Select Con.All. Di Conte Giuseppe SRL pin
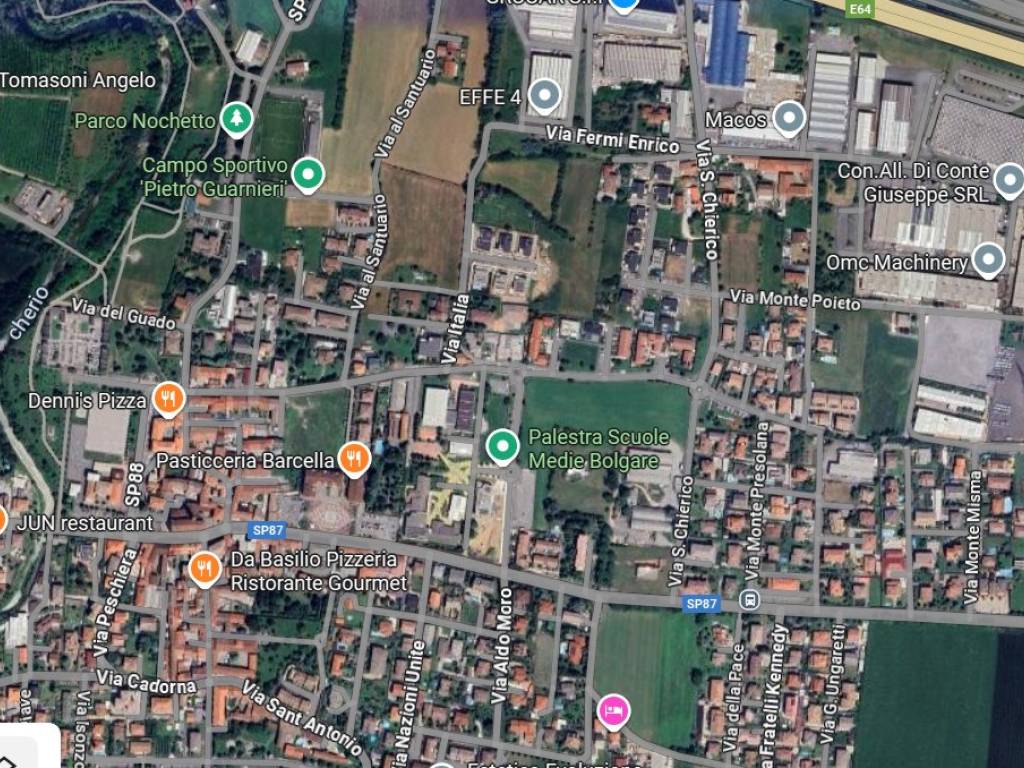 coord(1010,180)
